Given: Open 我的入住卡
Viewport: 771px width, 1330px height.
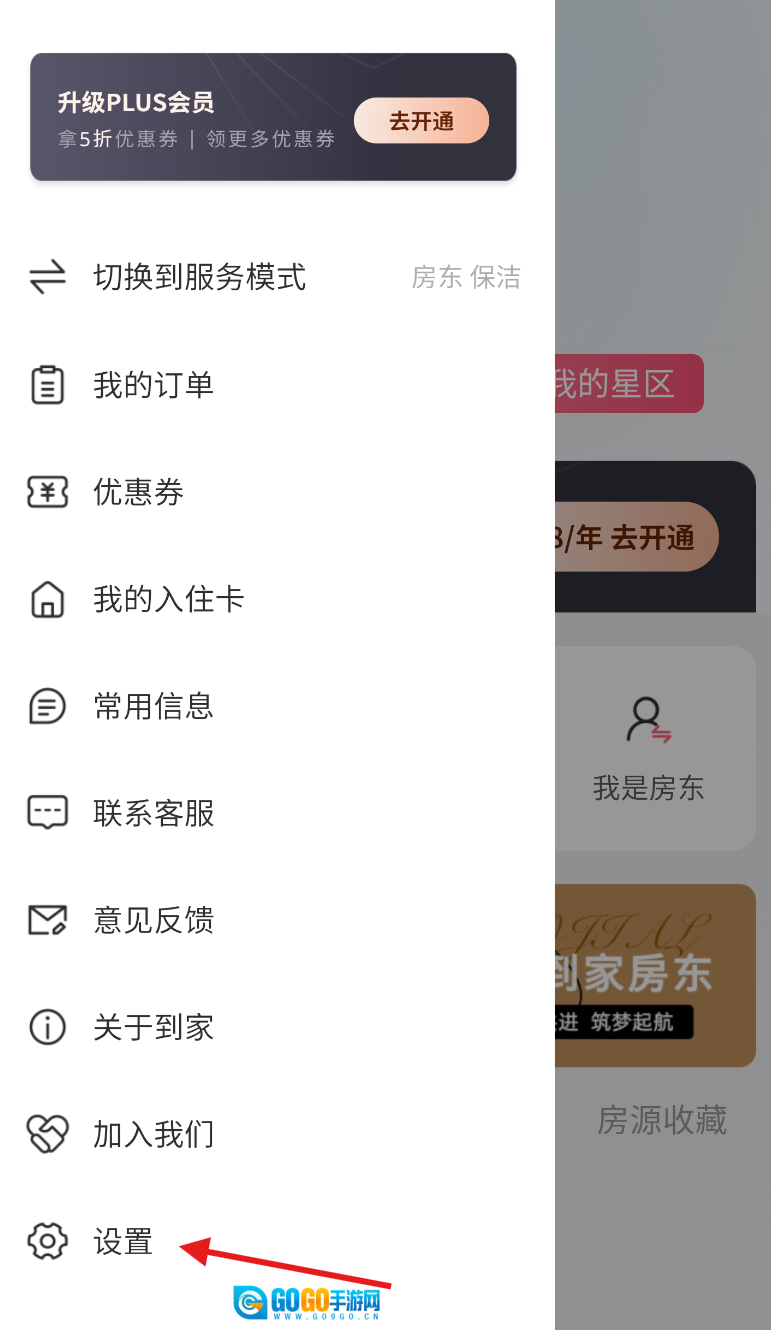Looking at the screenshot, I should point(168,599).
